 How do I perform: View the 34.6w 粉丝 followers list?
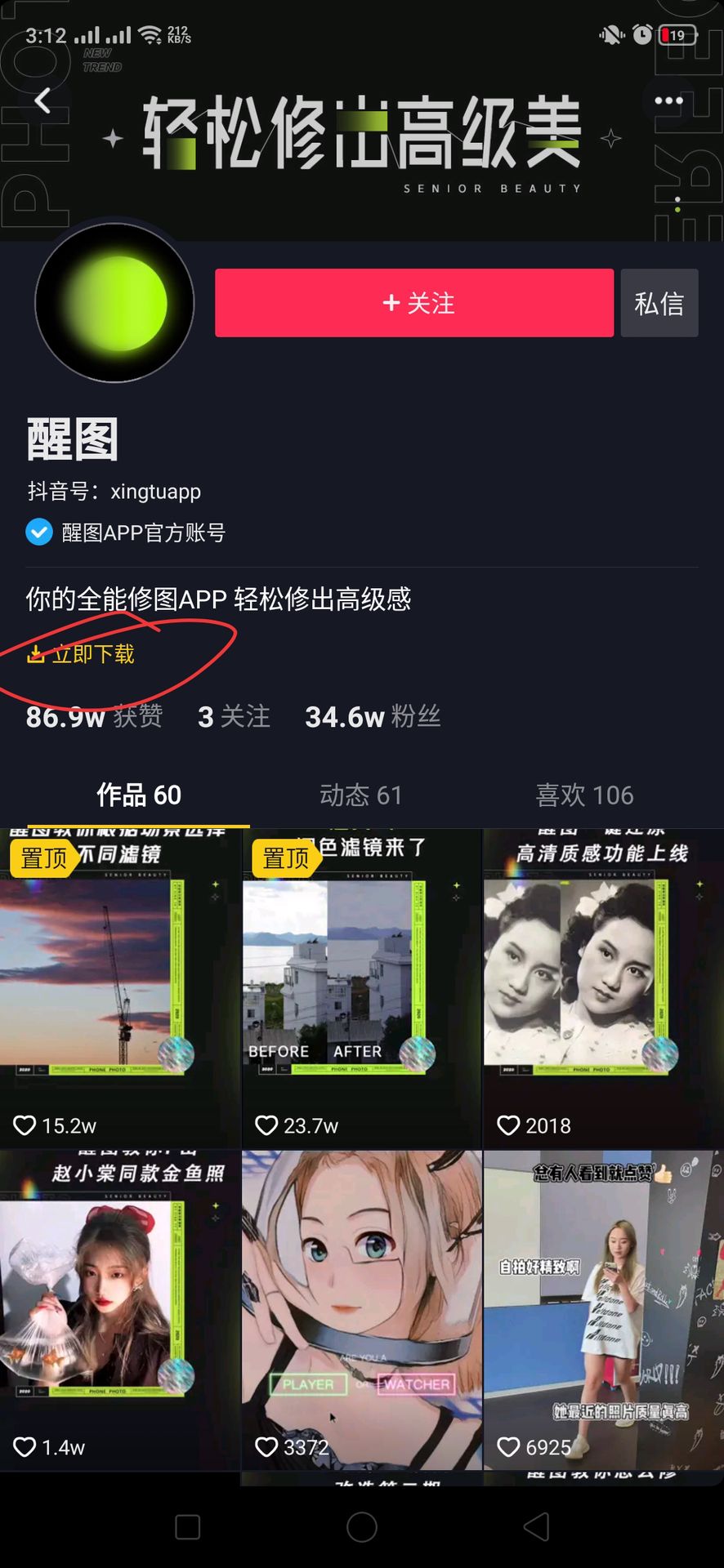(x=373, y=716)
